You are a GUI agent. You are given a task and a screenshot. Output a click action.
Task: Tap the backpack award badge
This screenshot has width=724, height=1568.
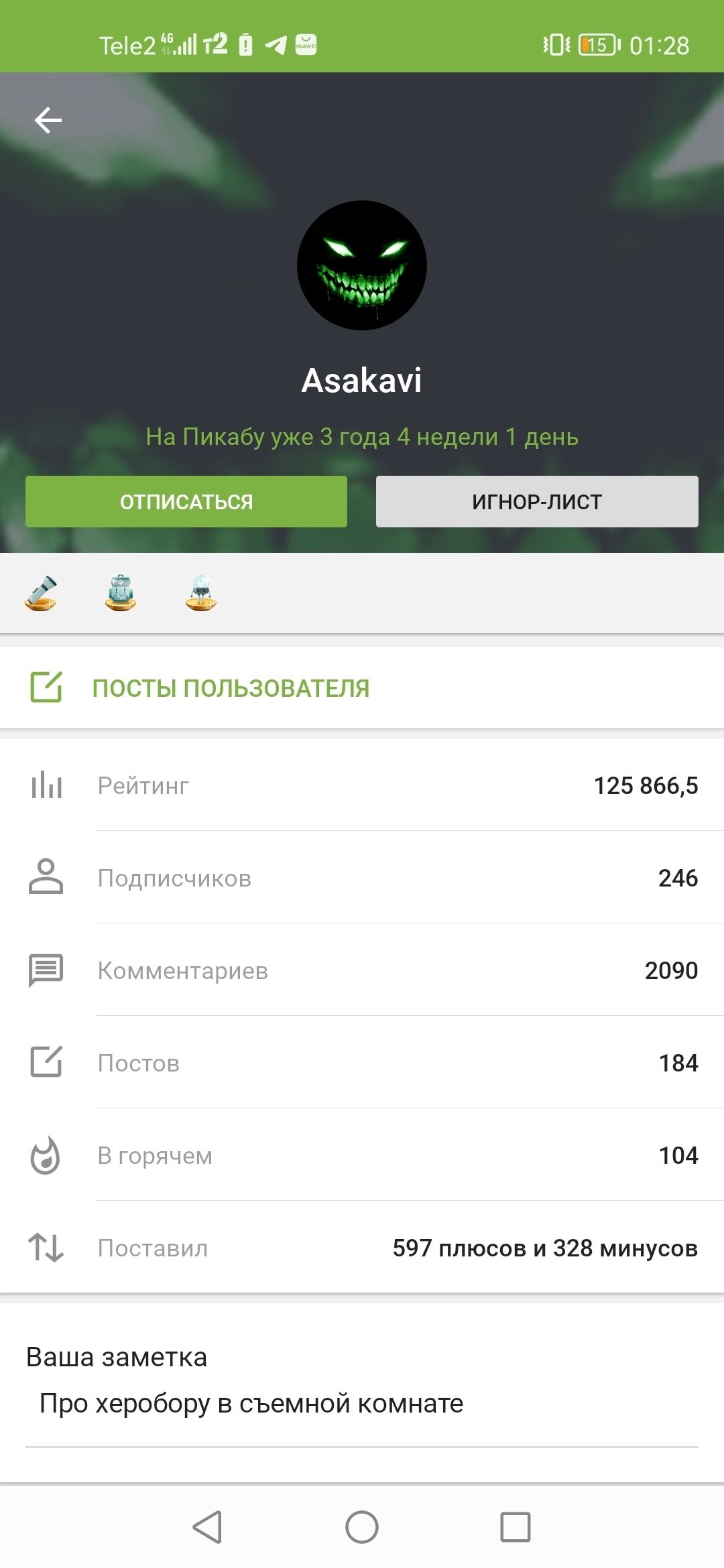click(121, 594)
